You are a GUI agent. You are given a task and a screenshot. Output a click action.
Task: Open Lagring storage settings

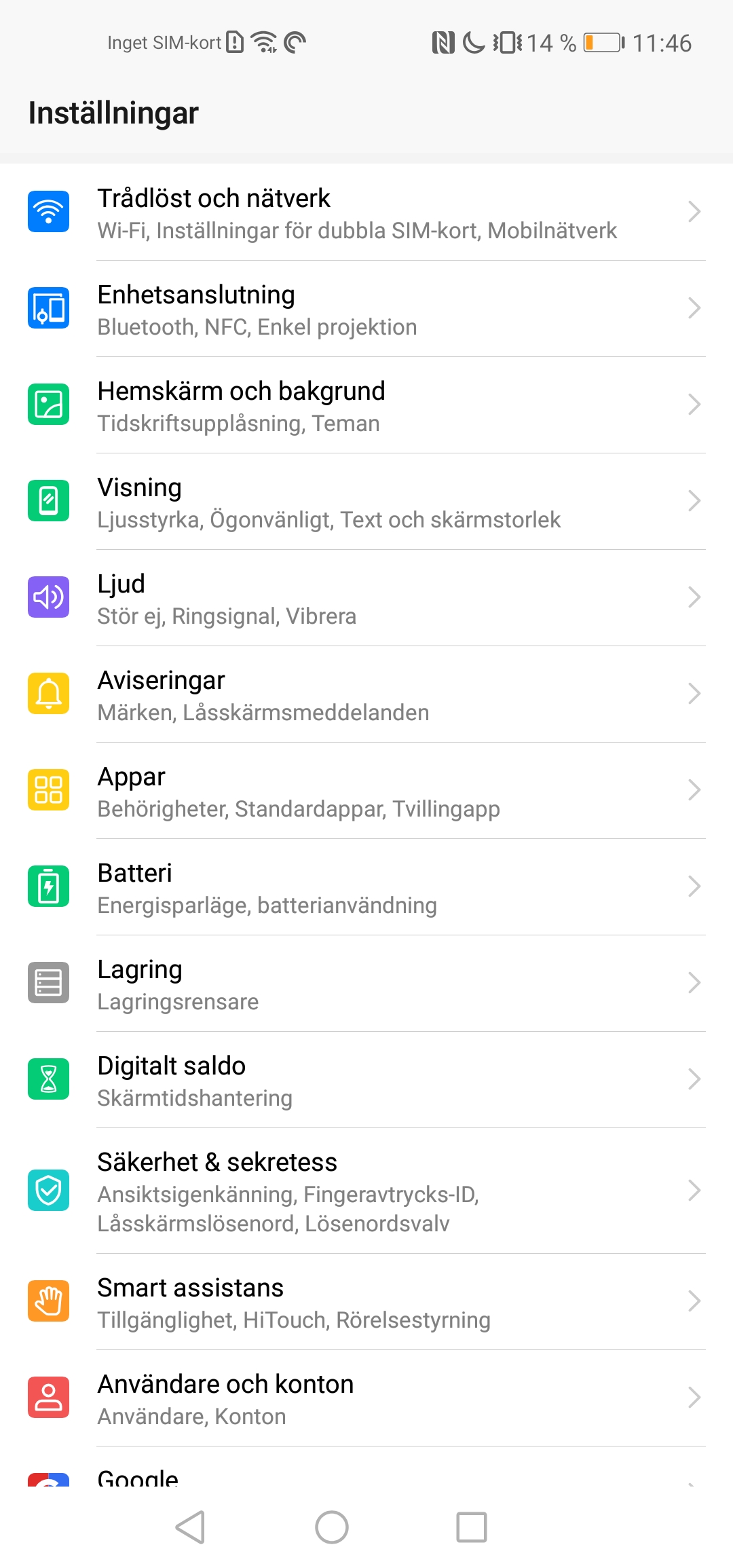point(366,984)
